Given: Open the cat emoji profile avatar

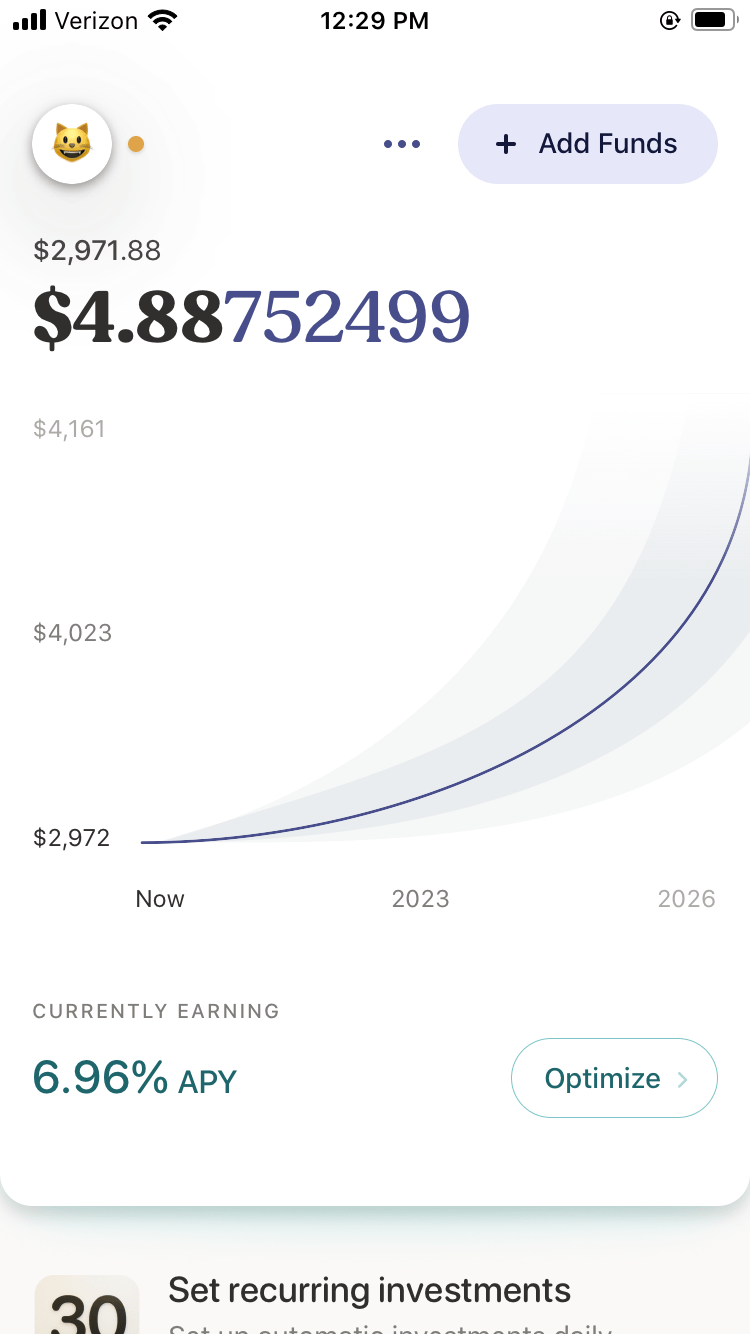Looking at the screenshot, I should click(x=71, y=143).
